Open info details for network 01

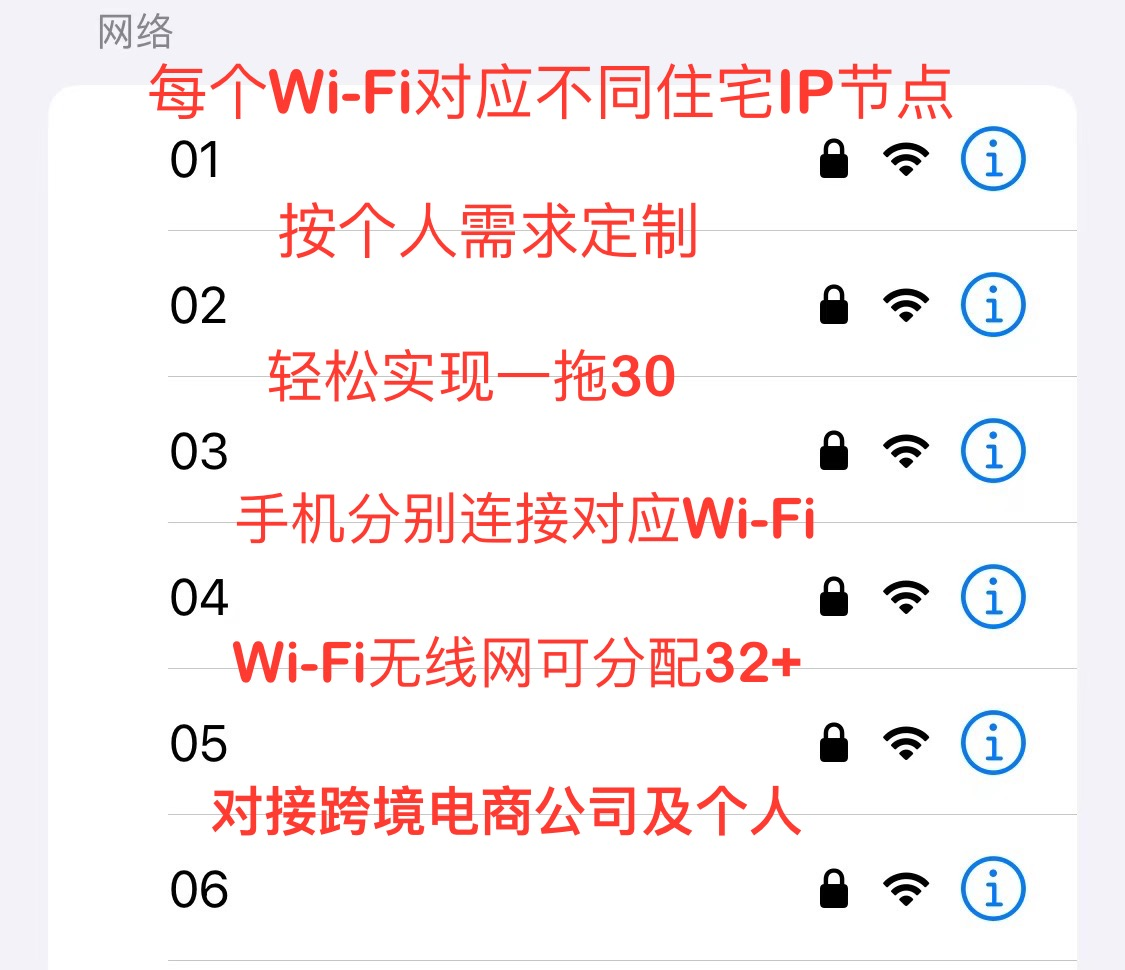point(992,159)
